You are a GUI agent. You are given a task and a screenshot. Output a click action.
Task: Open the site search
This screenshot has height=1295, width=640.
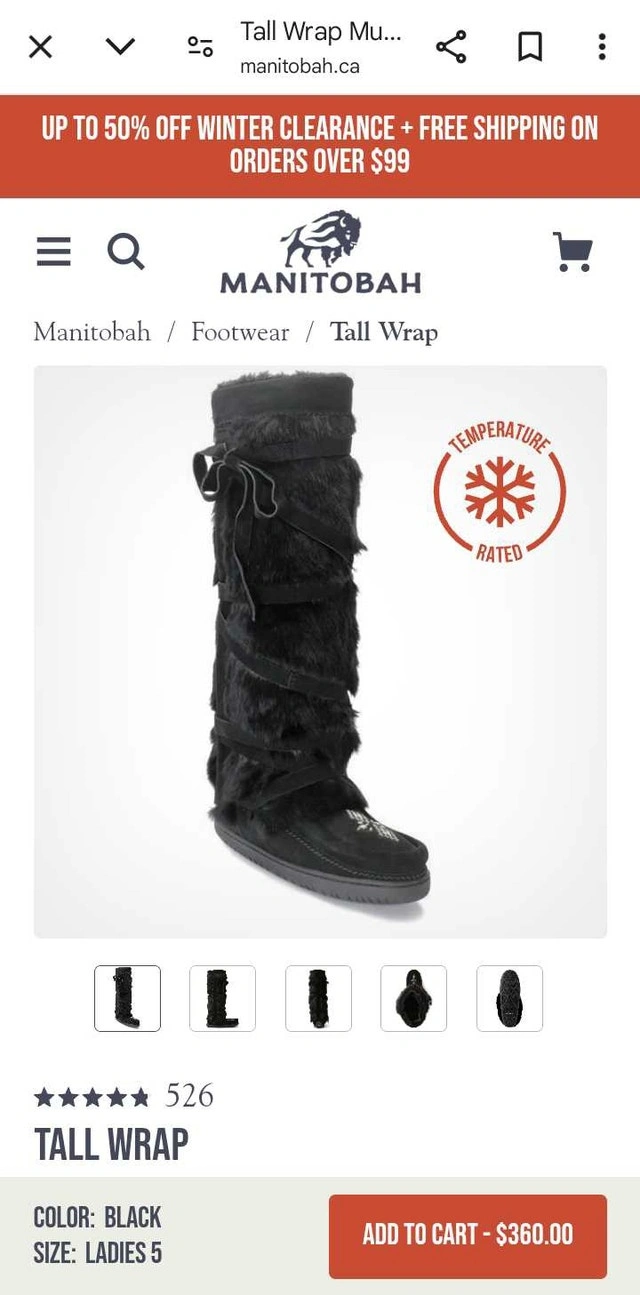125,251
